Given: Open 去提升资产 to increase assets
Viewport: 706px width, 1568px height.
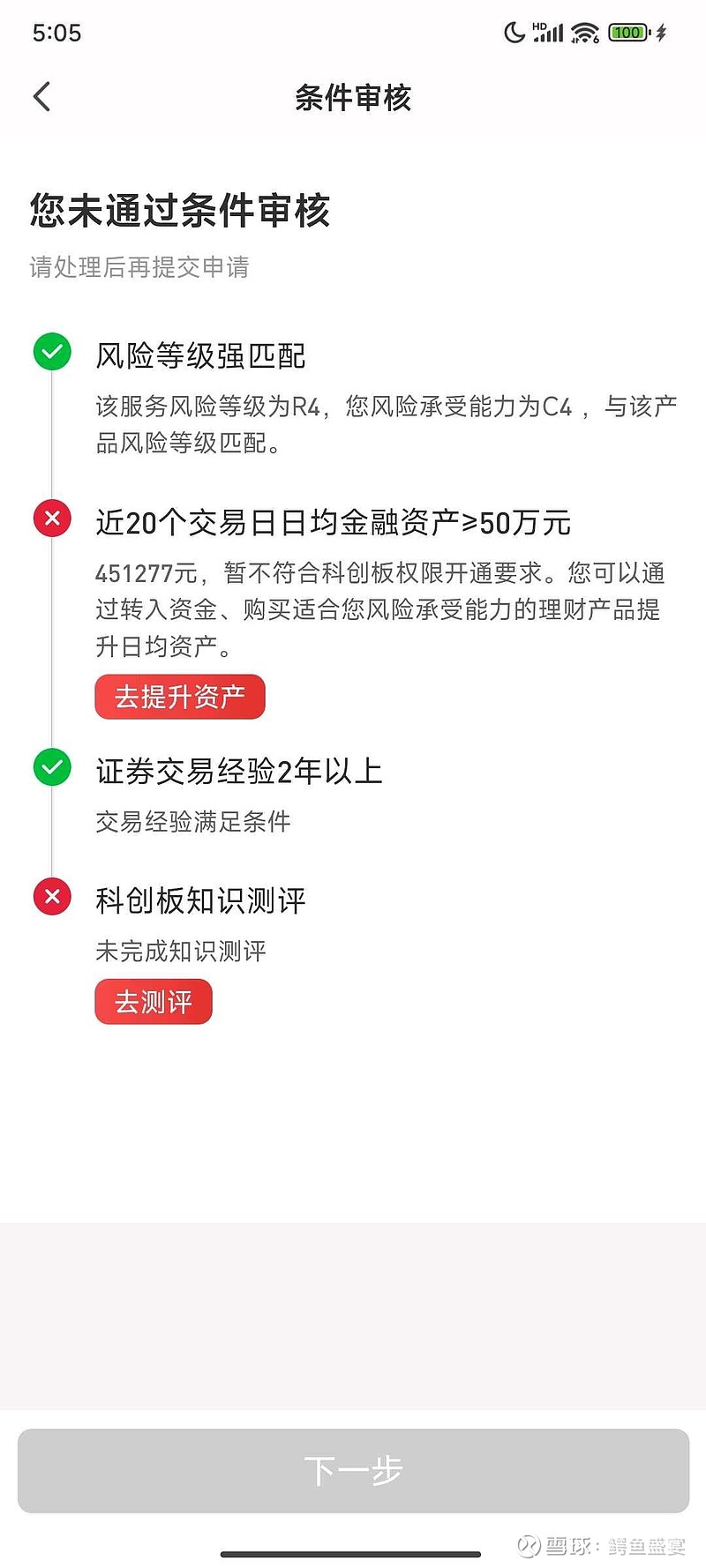Looking at the screenshot, I should coord(180,697).
